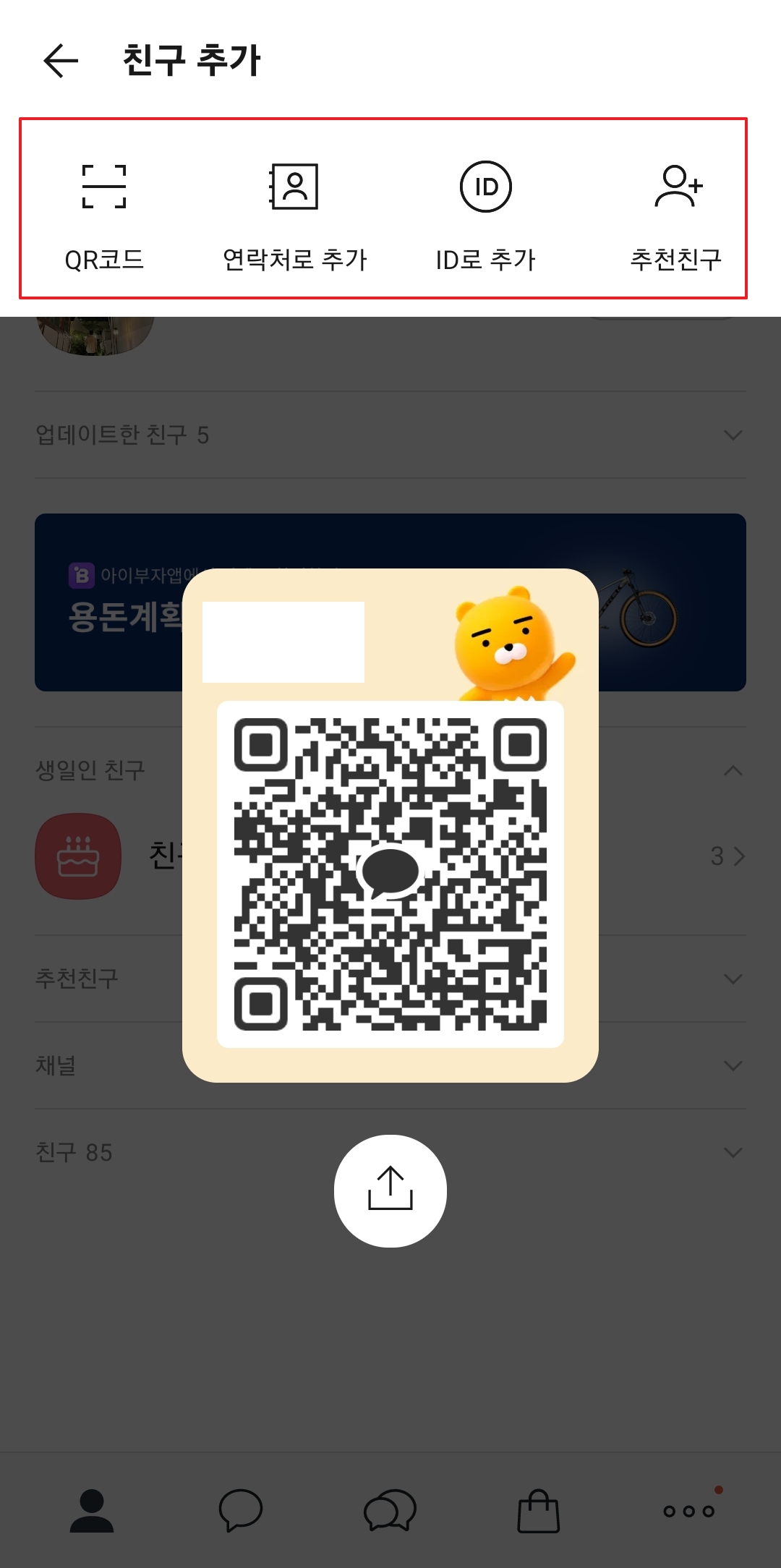Open the 3 birthday friends detail link
Viewport: 781px width, 1568px height.
727,856
